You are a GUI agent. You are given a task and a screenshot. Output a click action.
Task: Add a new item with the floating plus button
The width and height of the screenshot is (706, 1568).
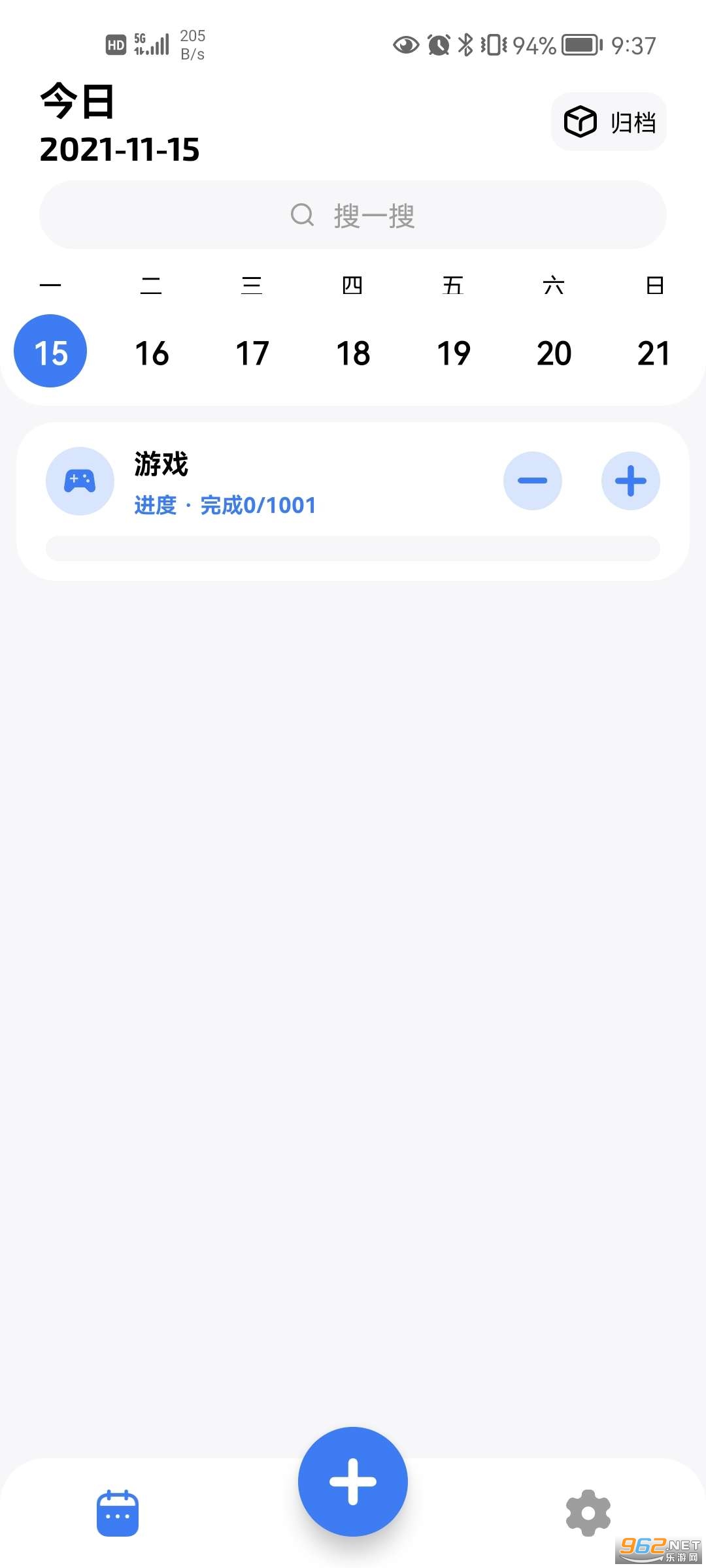tap(353, 1481)
